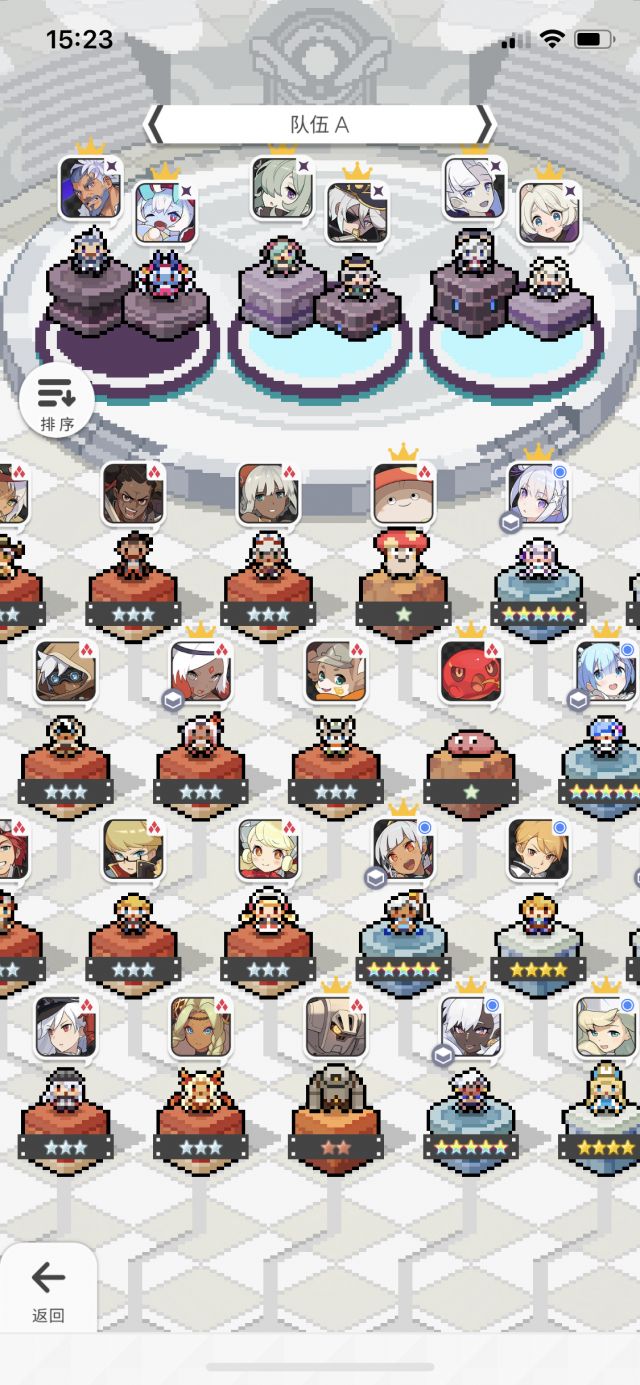Choose the blond man with glasses

click(131, 848)
